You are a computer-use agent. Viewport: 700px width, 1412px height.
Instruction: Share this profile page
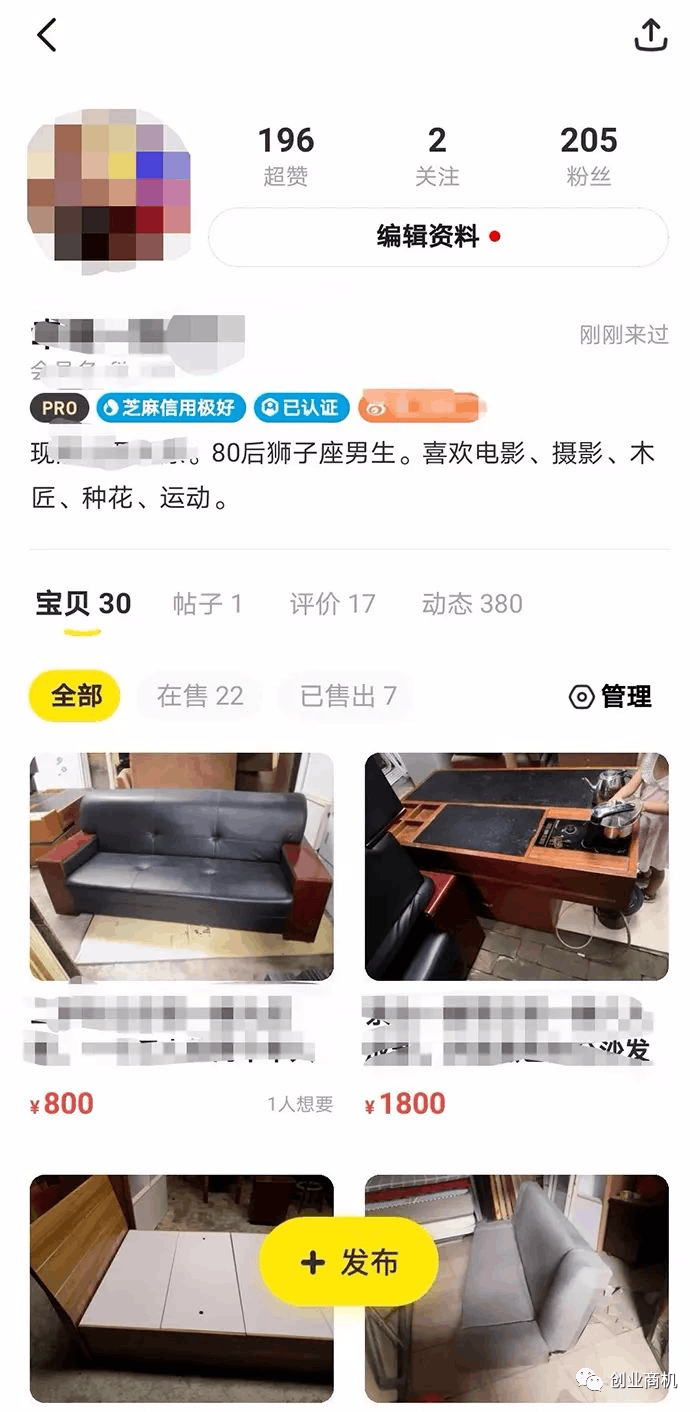point(651,35)
